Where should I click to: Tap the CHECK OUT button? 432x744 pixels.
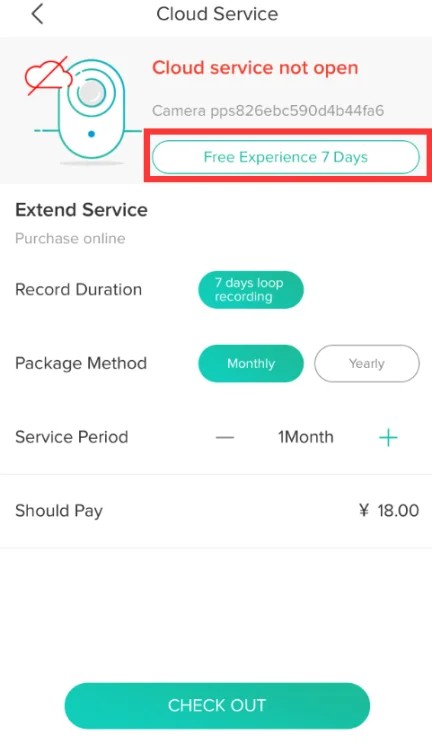coord(217,706)
